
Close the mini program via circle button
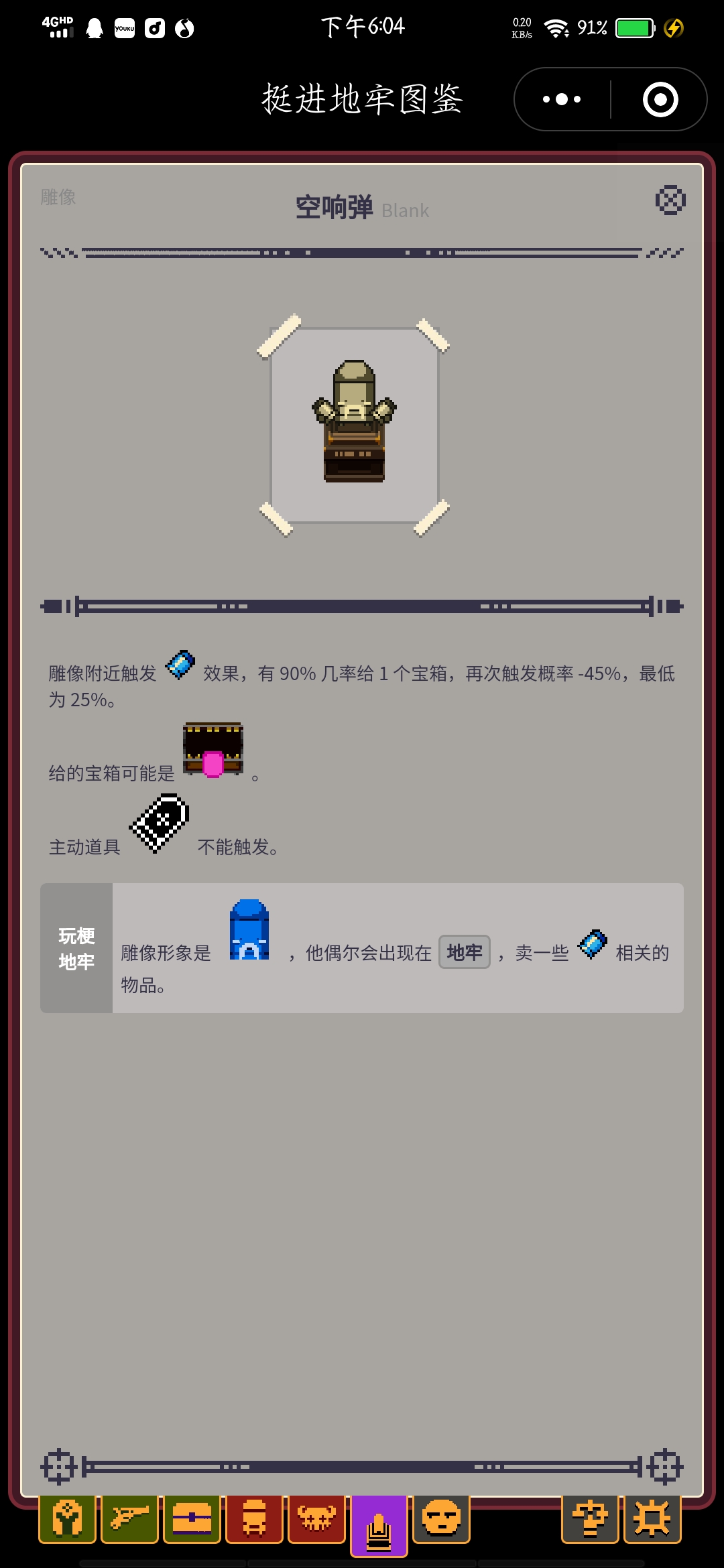tap(660, 99)
